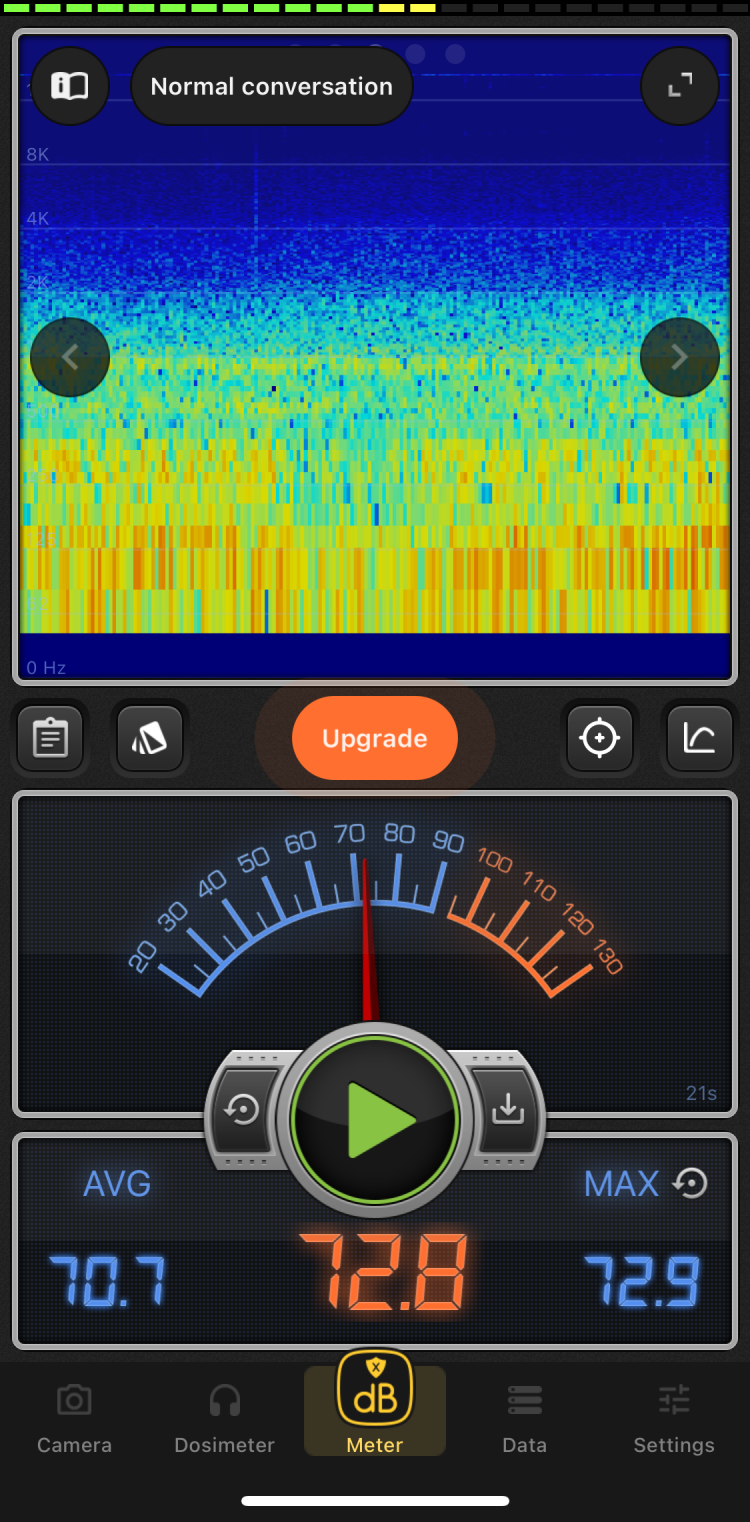Viewport: 750px width, 1522px height.
Task: Open the frequency weighting curve icon
Action: 700,739
